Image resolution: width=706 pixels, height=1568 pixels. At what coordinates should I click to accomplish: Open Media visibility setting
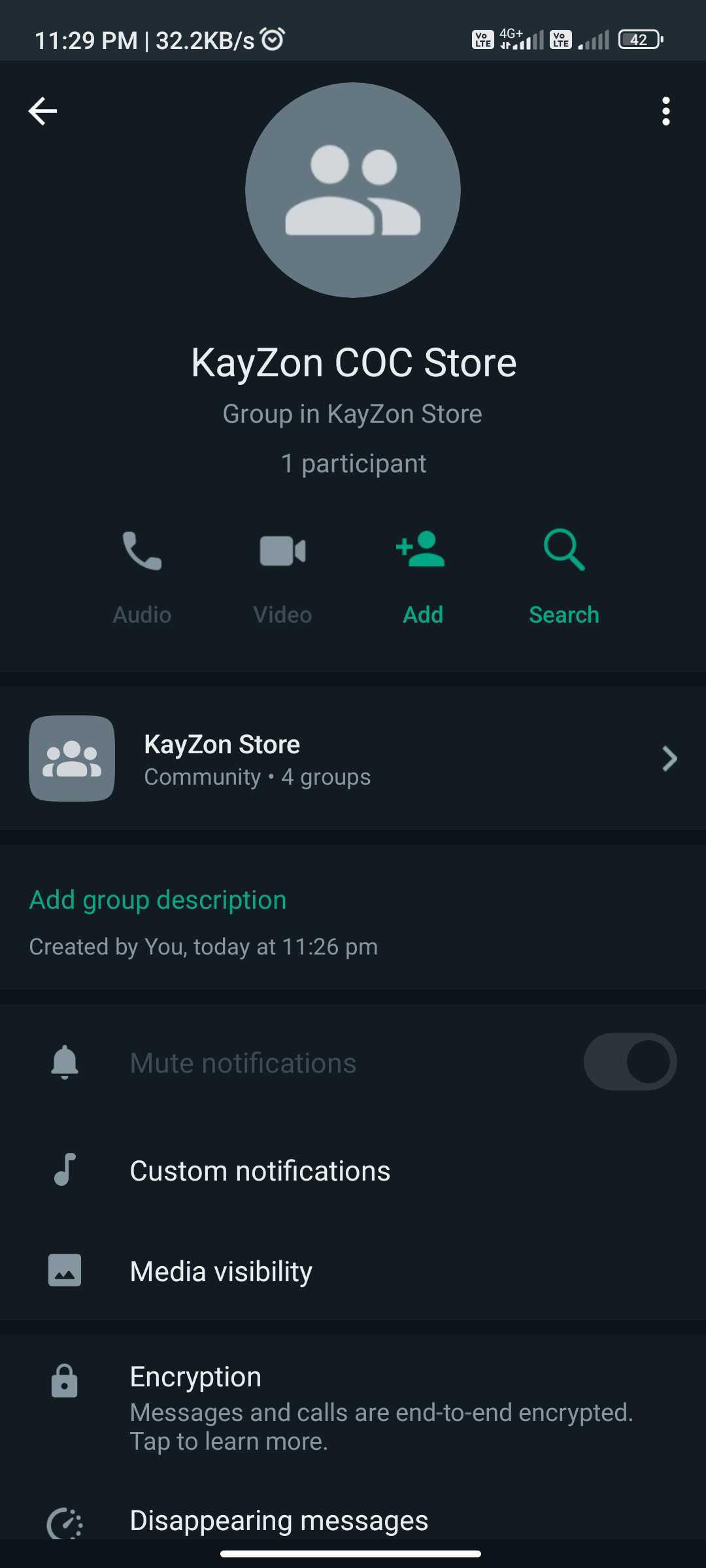353,1271
